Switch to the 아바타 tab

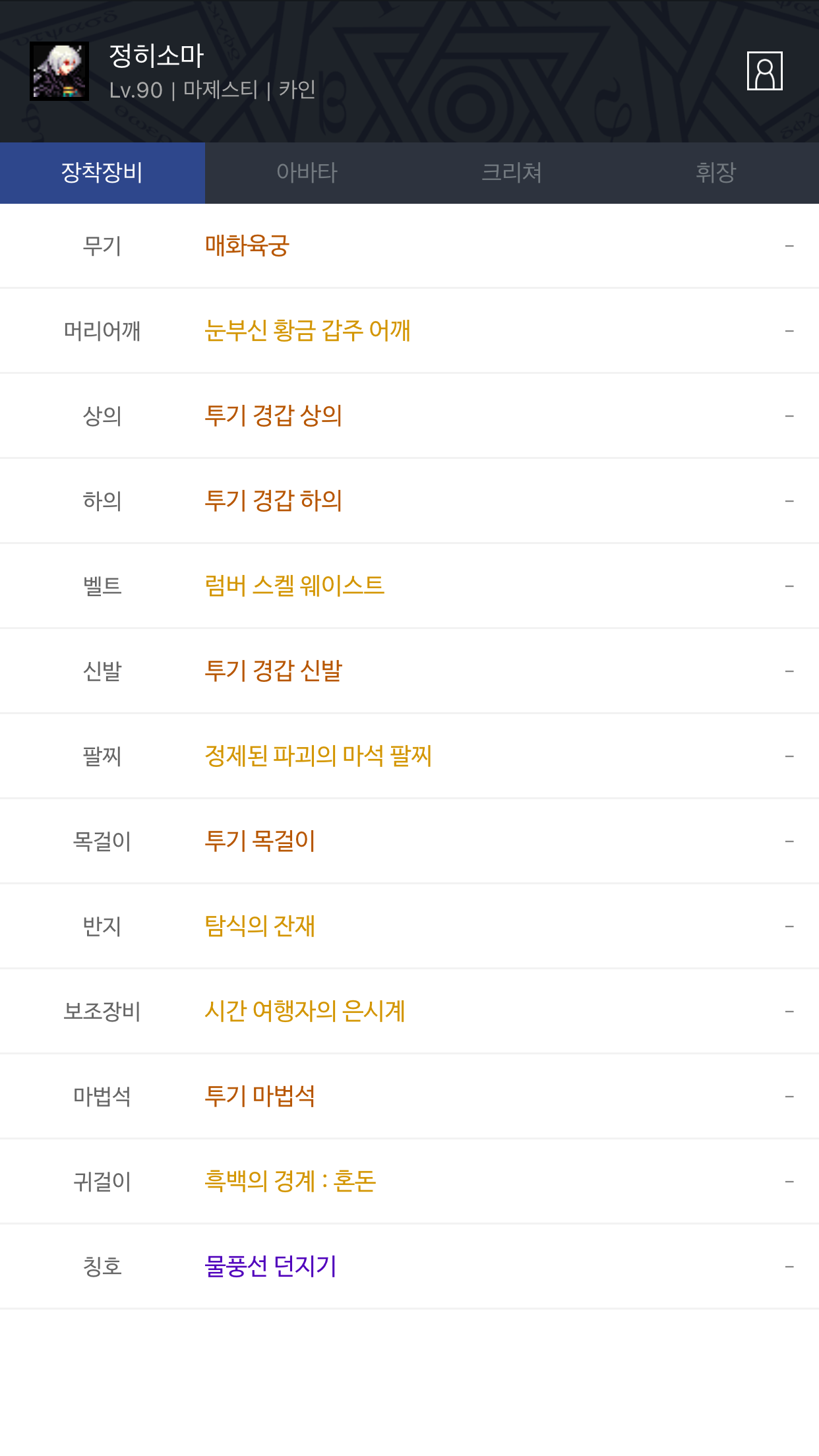tap(307, 173)
